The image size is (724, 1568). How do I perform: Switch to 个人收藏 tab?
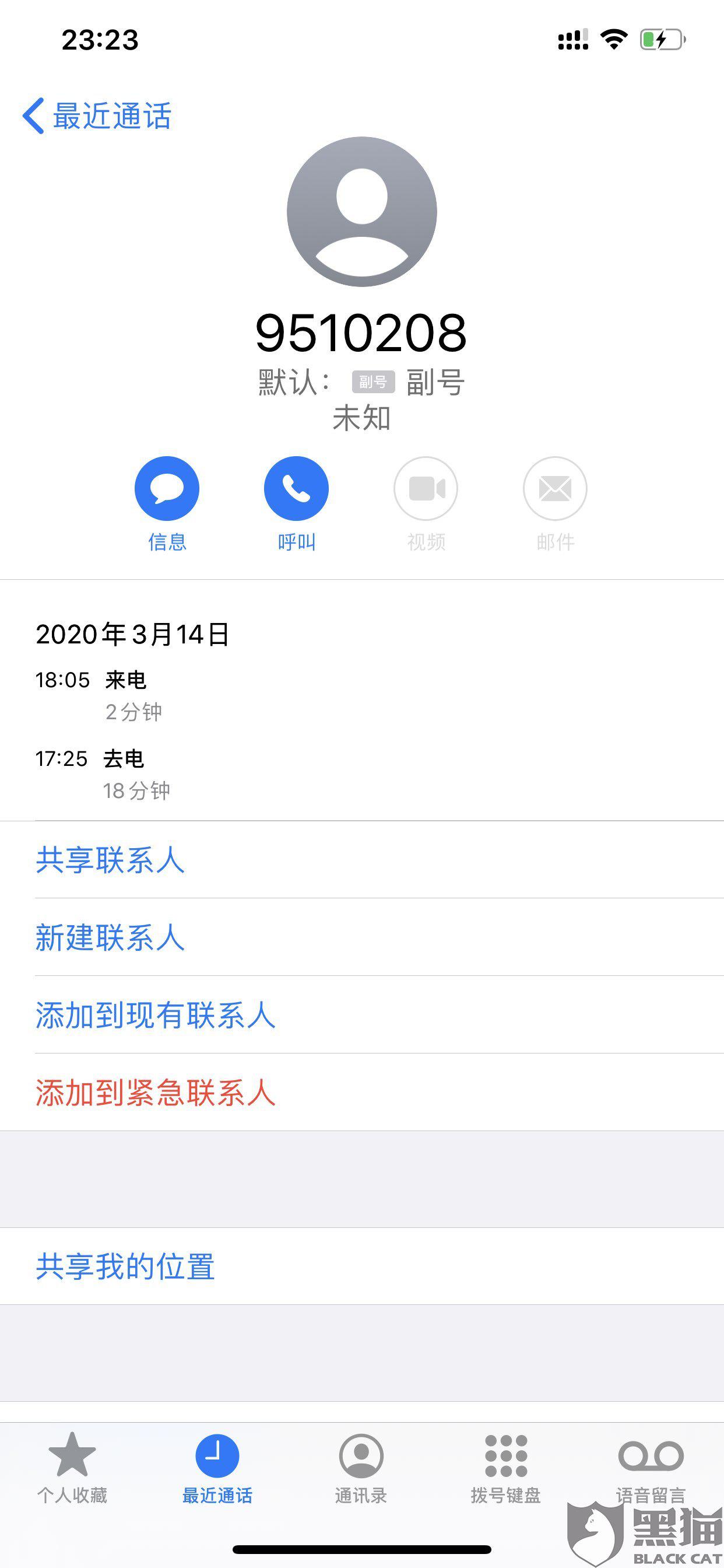coord(72,1468)
